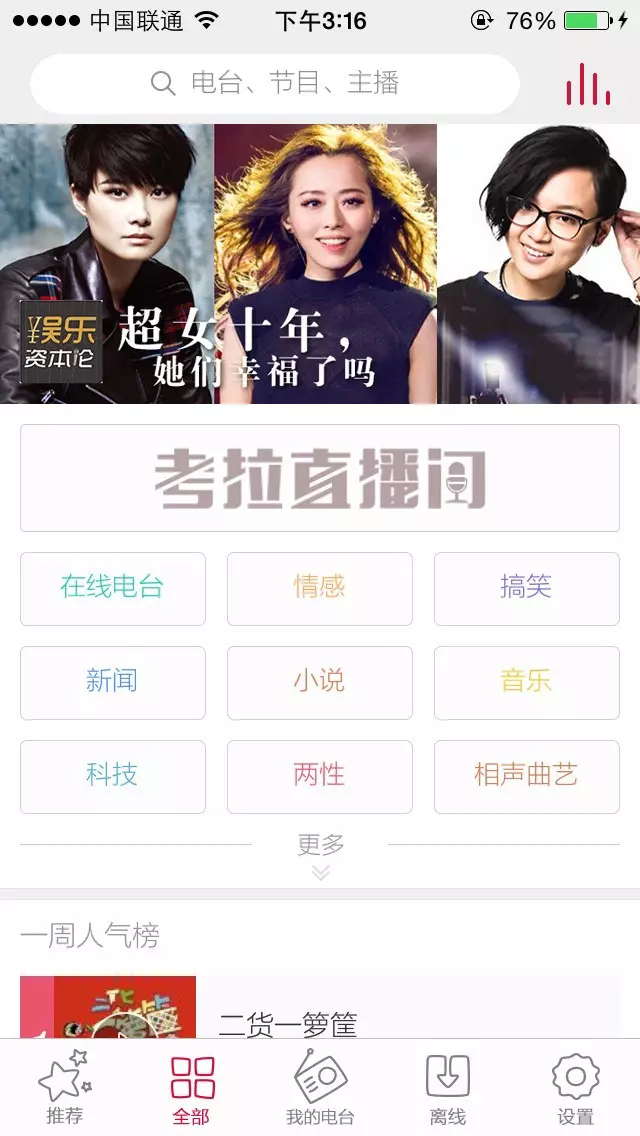Screen dimensions: 640x1136
Task: Open the 相声曲艺 category
Action: point(526,776)
